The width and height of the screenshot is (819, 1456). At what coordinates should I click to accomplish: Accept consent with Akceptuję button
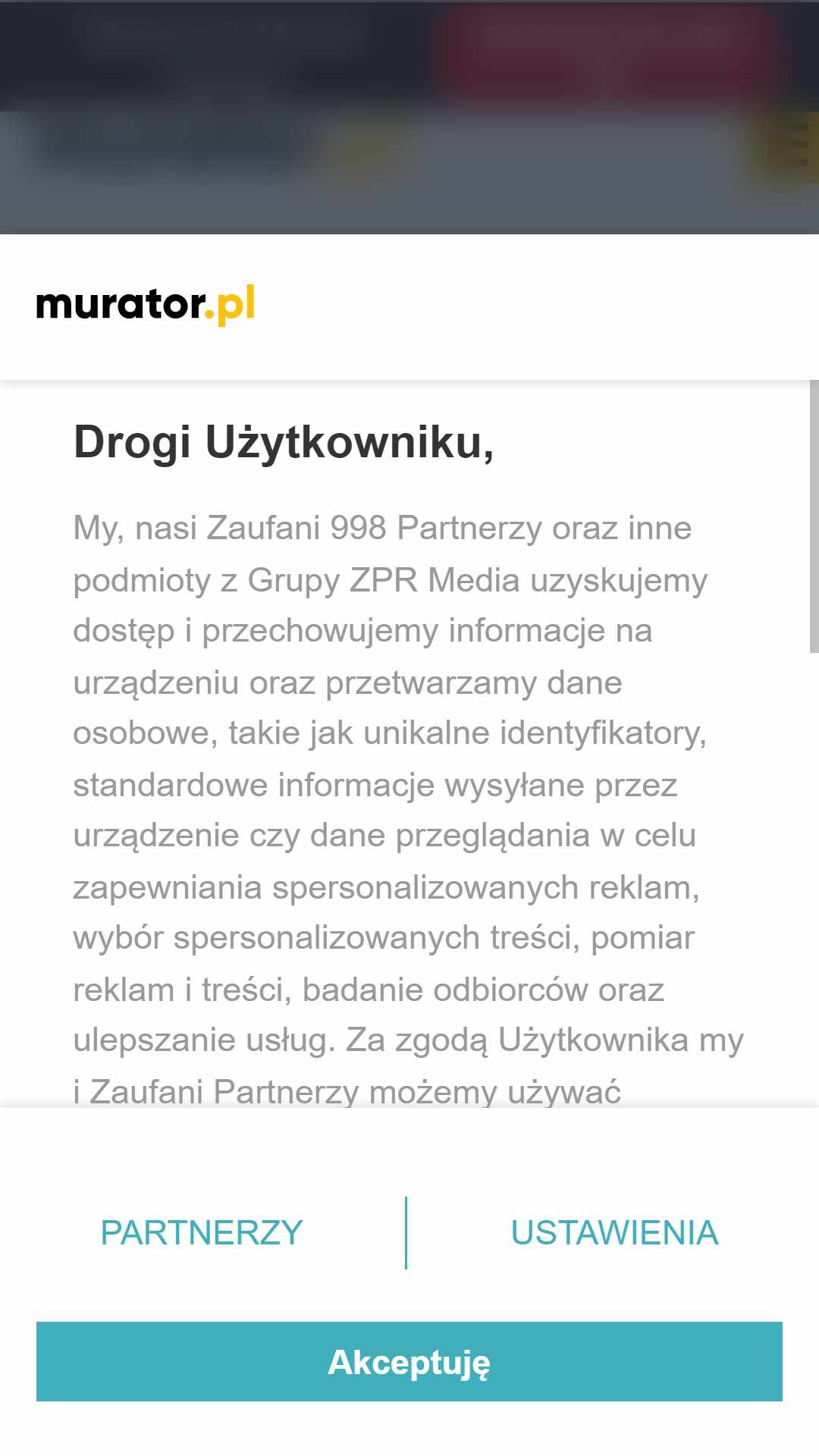point(409,1362)
